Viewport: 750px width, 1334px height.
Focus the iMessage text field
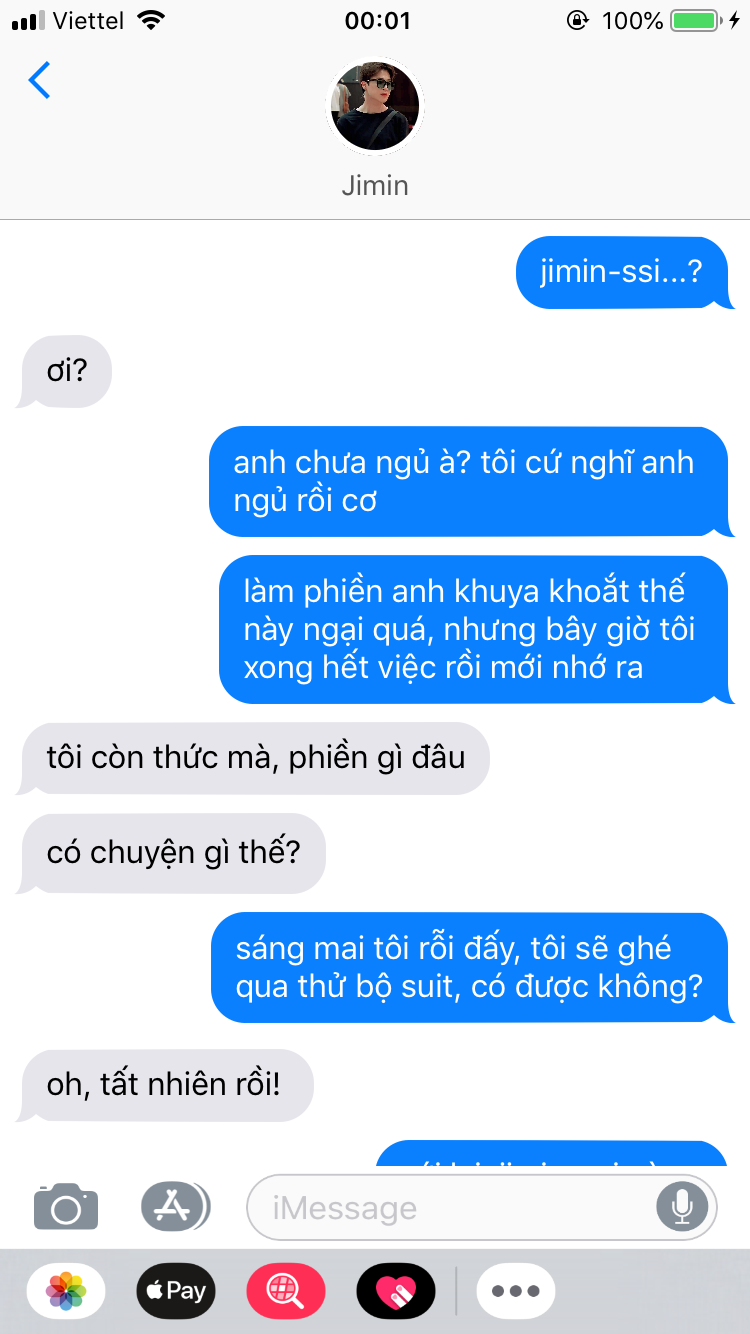point(450,1208)
